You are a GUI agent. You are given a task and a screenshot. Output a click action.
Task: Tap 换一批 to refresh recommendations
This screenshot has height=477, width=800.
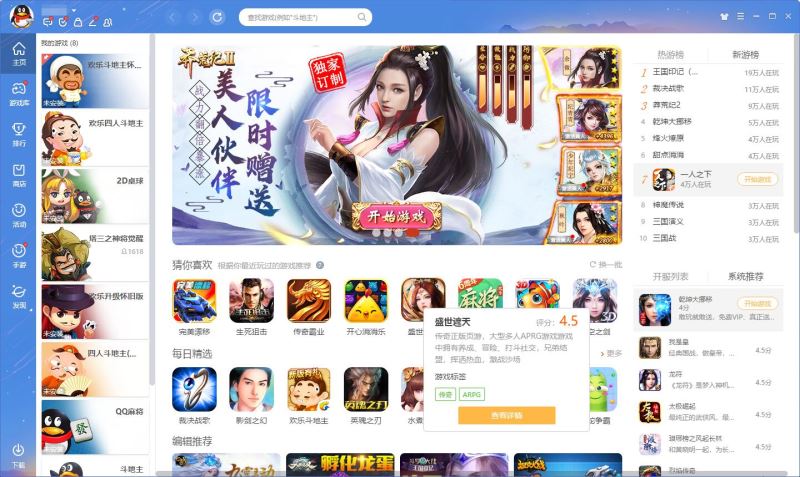(x=607, y=264)
